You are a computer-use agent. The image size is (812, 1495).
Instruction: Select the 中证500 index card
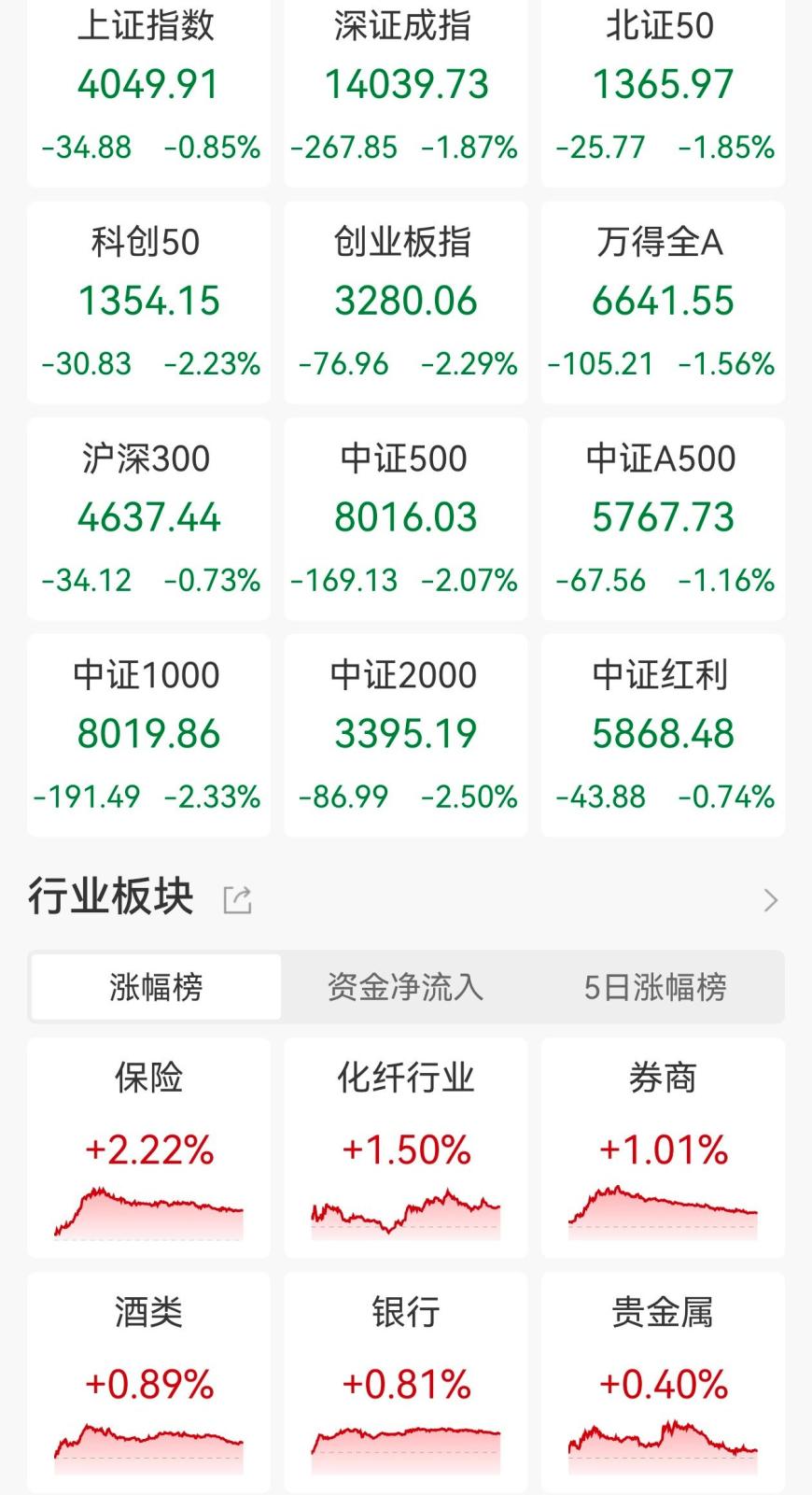405,518
